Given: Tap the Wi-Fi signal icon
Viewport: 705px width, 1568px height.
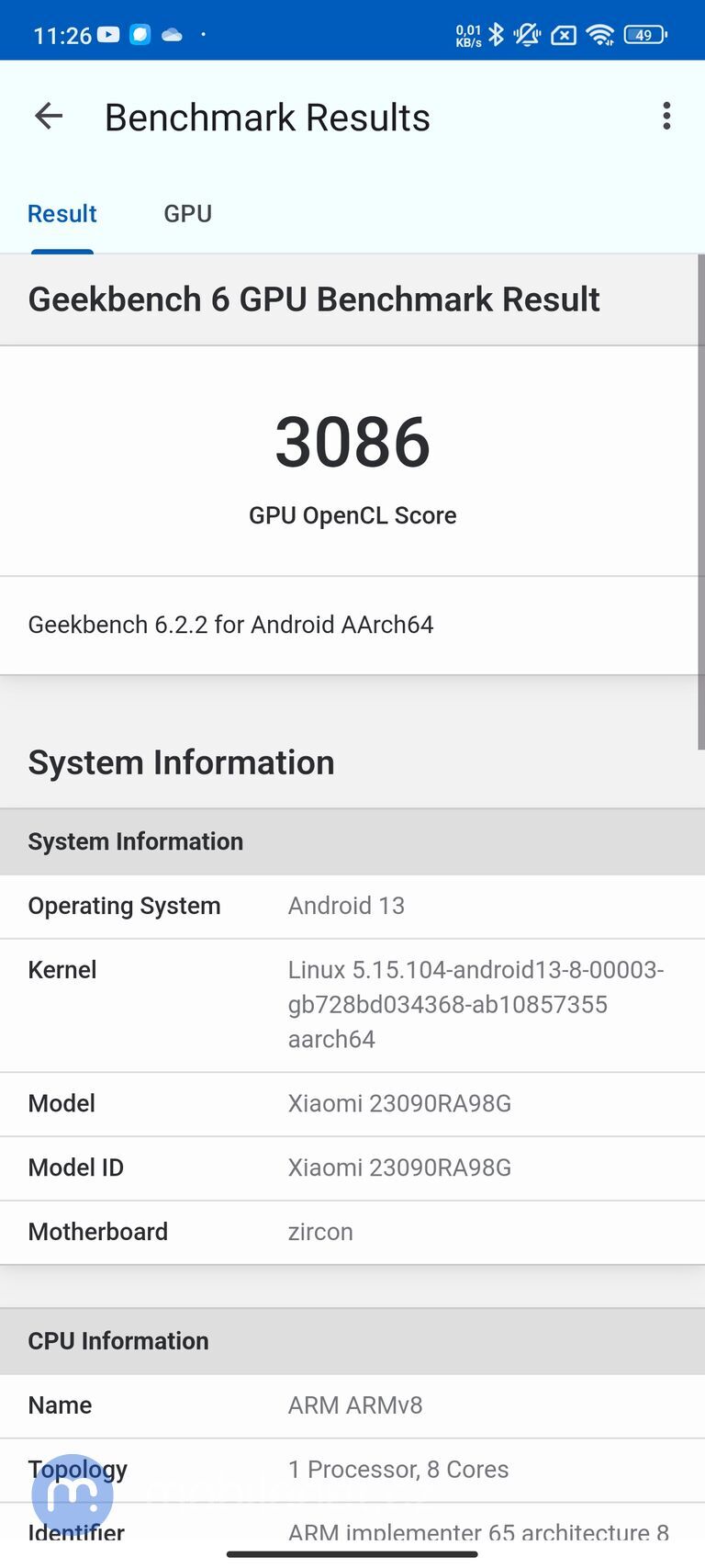Looking at the screenshot, I should click(600, 32).
